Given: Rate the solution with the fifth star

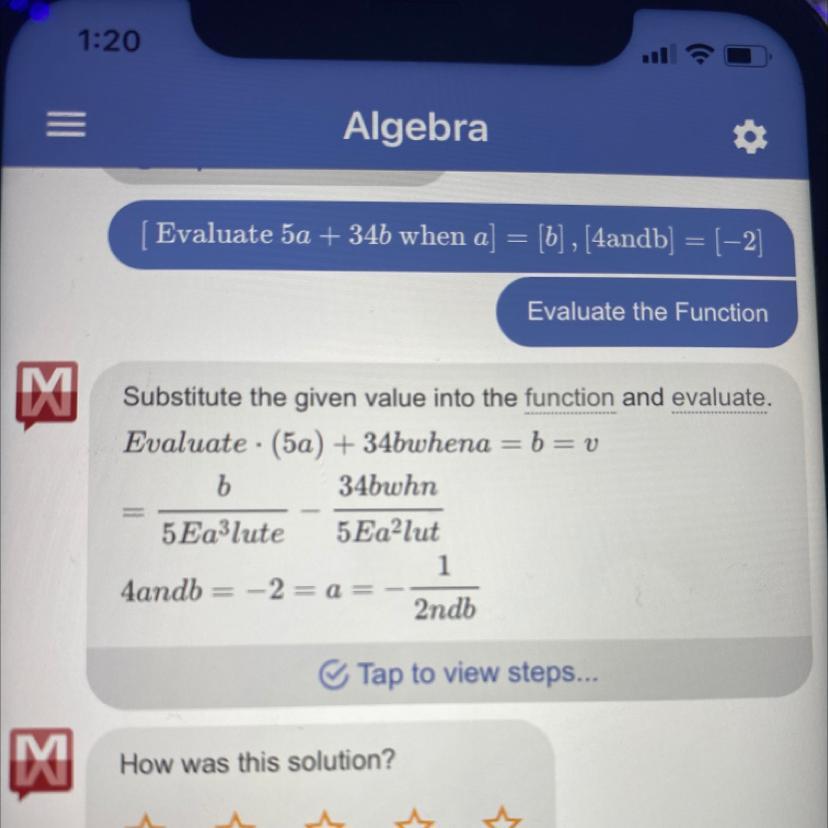Looking at the screenshot, I should click(503, 820).
